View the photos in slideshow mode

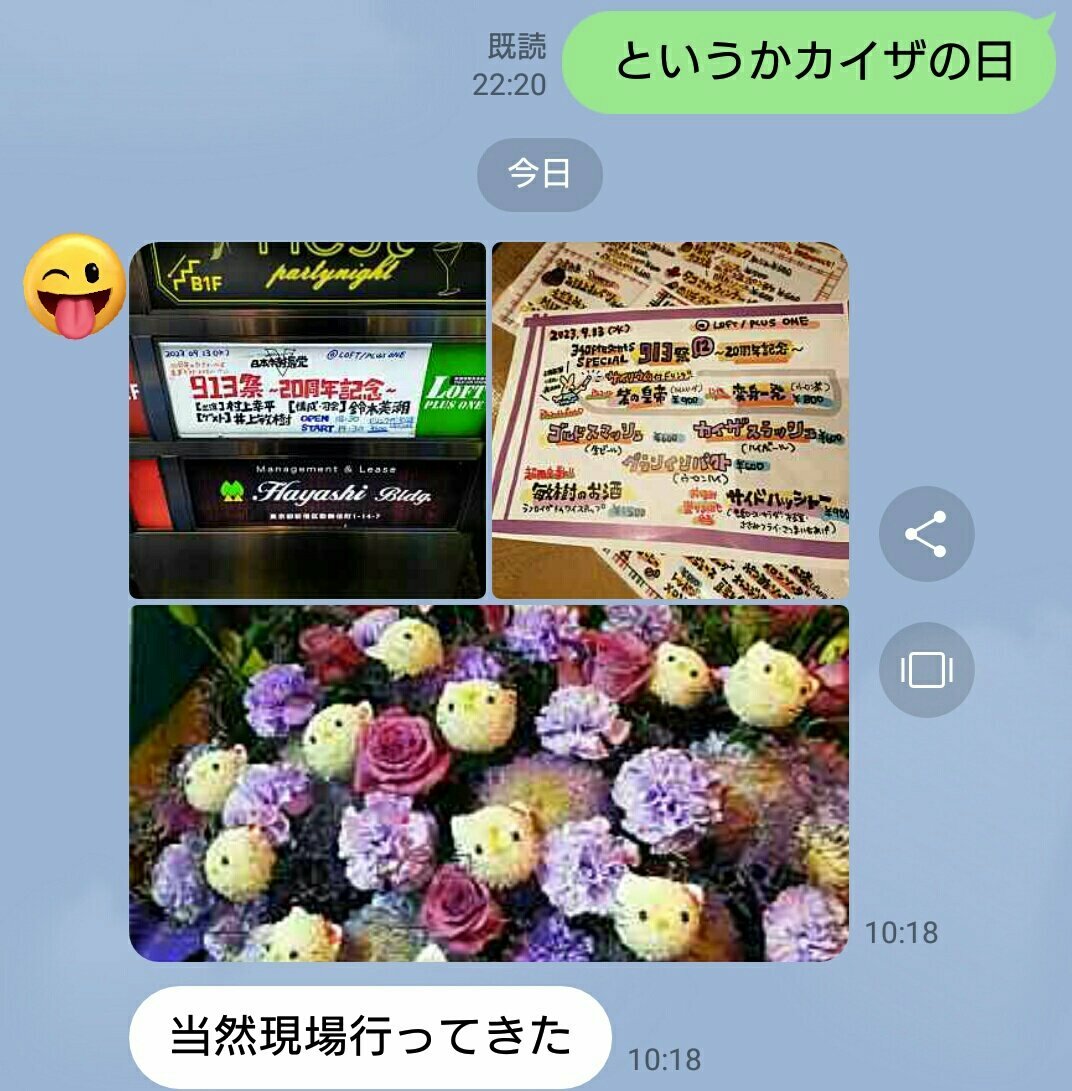click(926, 670)
